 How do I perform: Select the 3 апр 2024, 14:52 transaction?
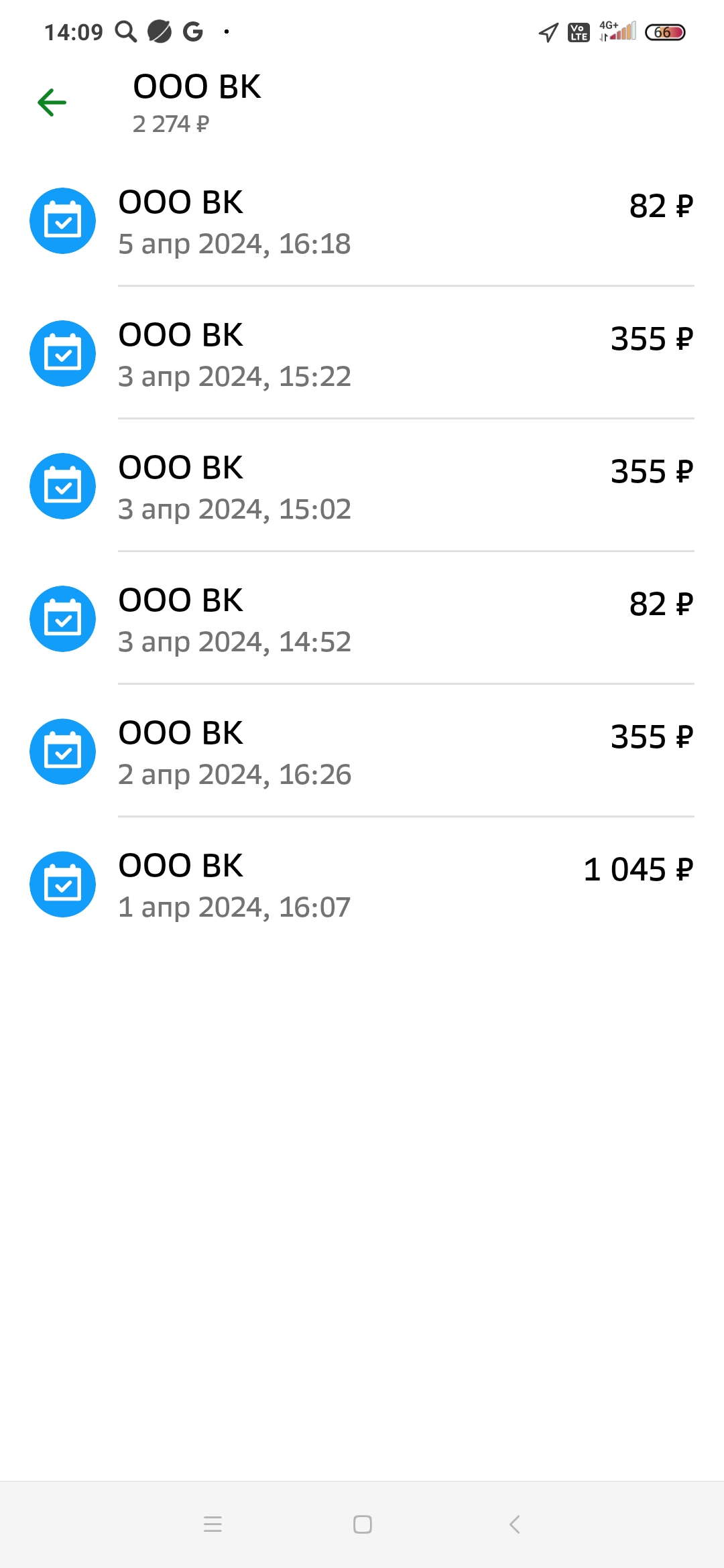point(362,620)
